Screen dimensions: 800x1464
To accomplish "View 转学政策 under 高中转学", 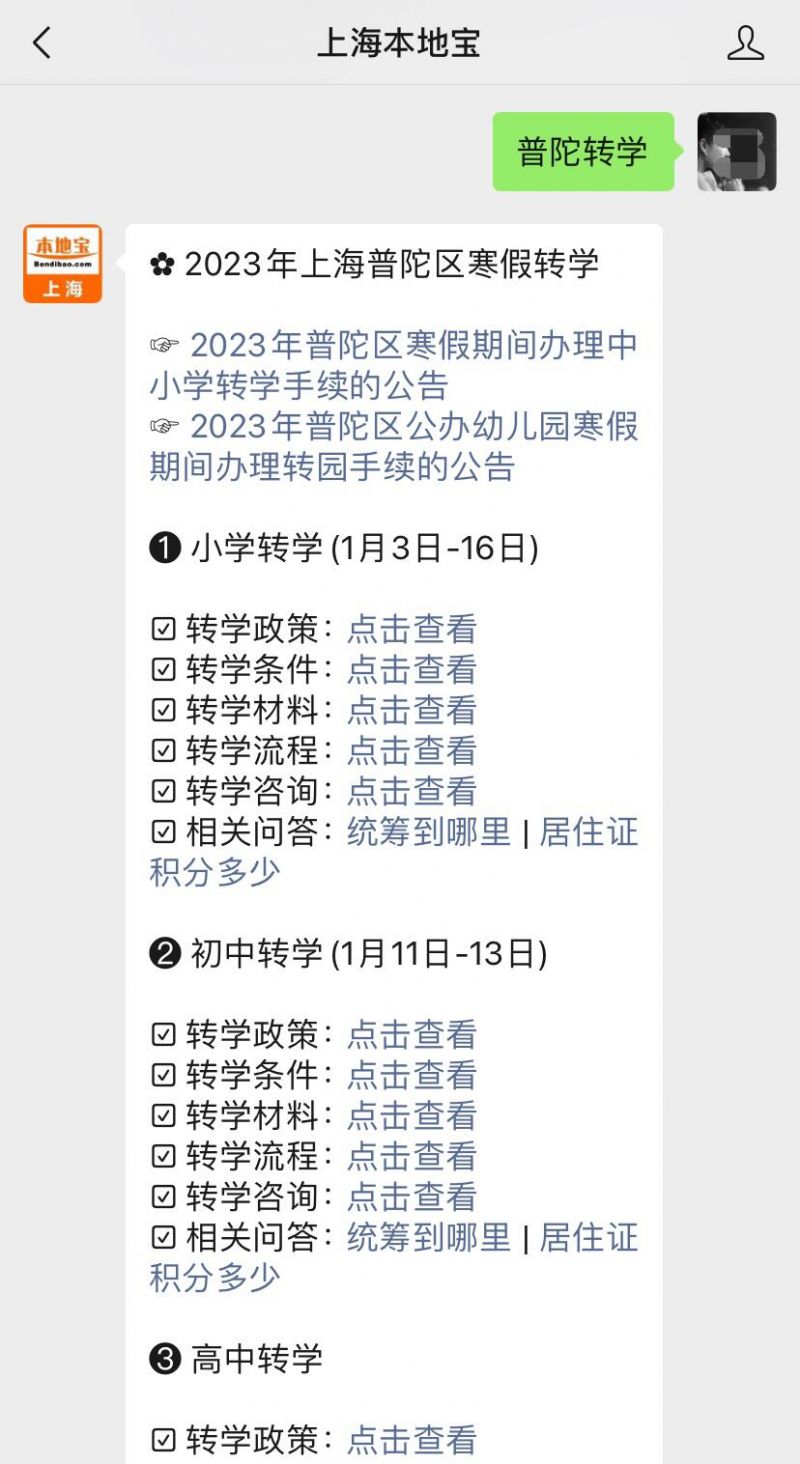I will point(412,1440).
